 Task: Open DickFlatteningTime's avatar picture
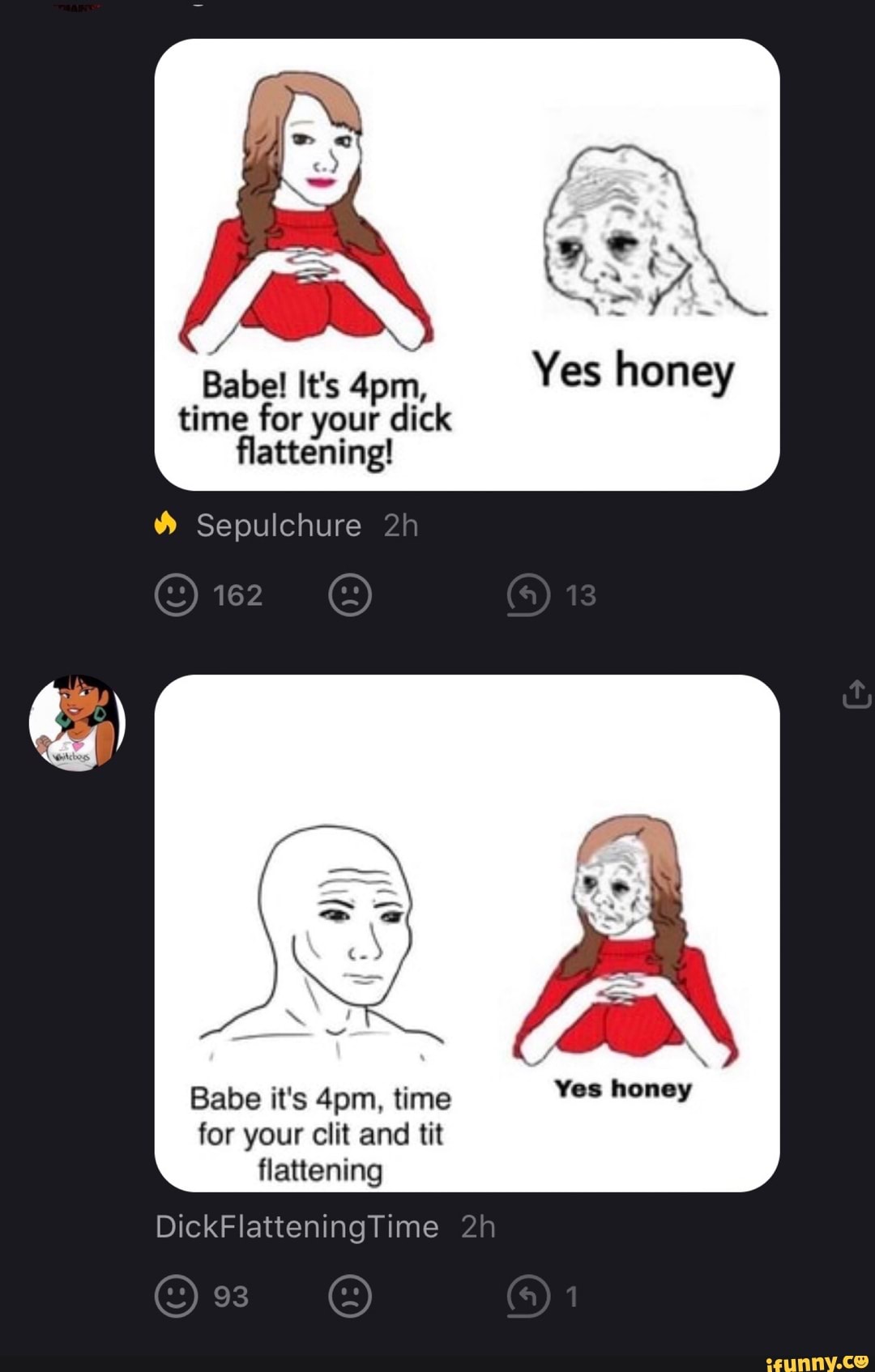[77, 722]
